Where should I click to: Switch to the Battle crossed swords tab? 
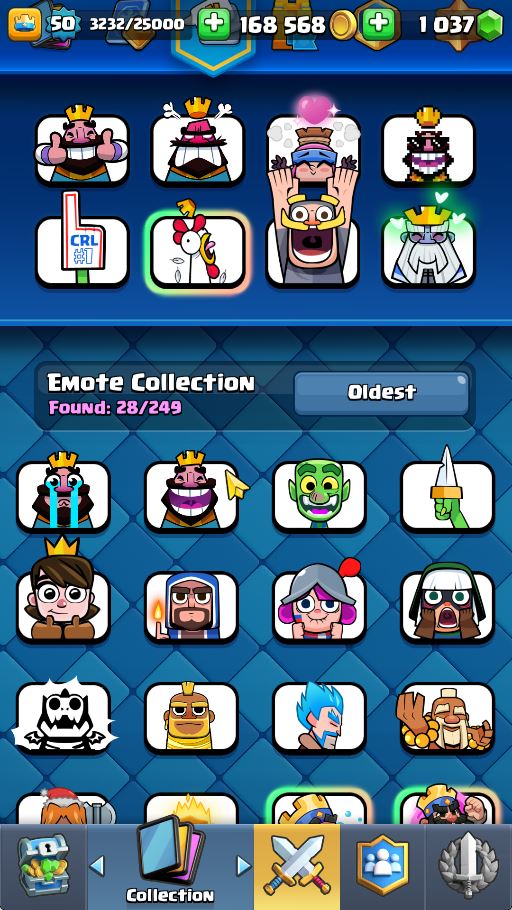(x=297, y=867)
